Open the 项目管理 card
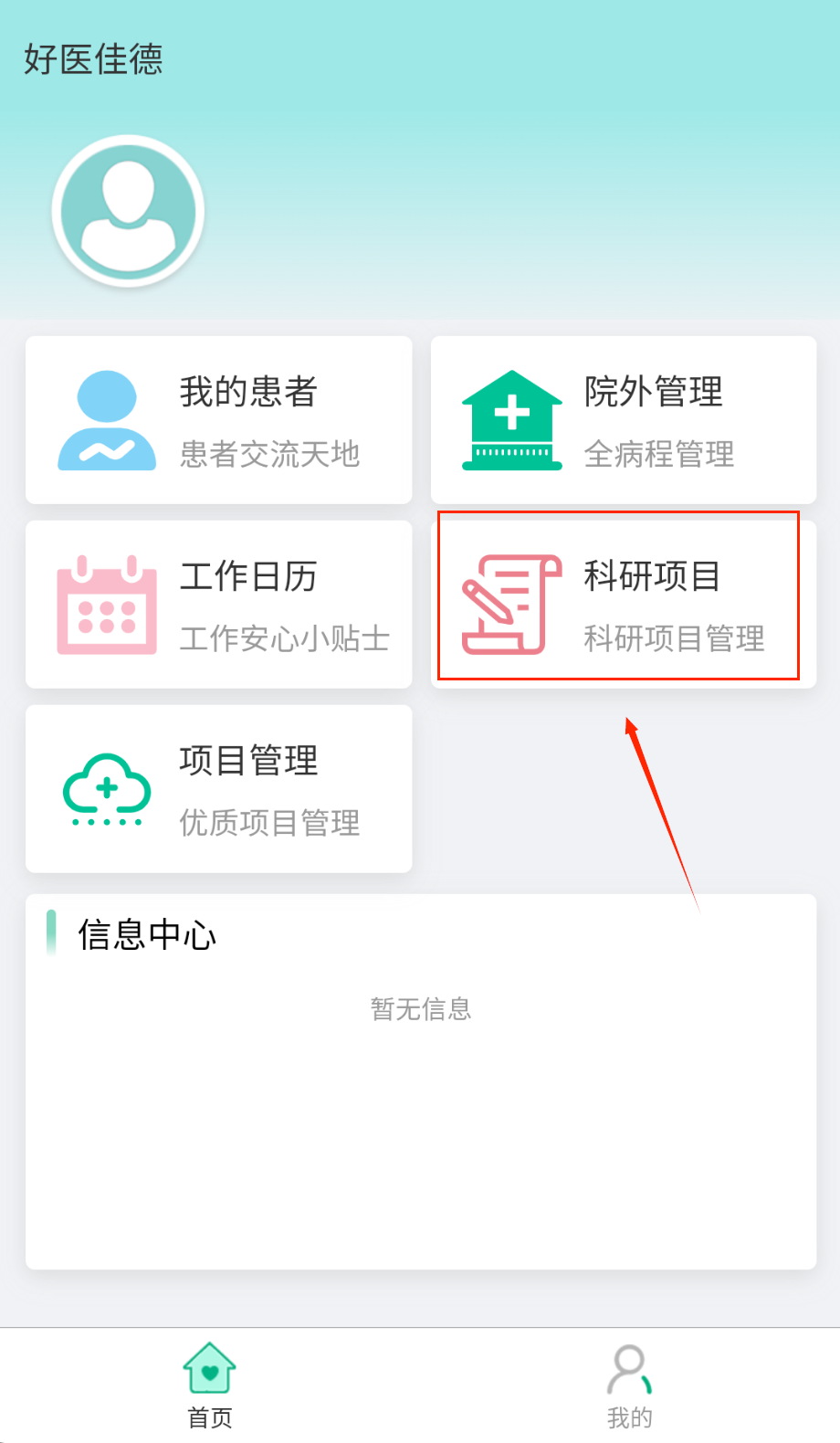Screen dimensions: 840x1443 [218, 789]
